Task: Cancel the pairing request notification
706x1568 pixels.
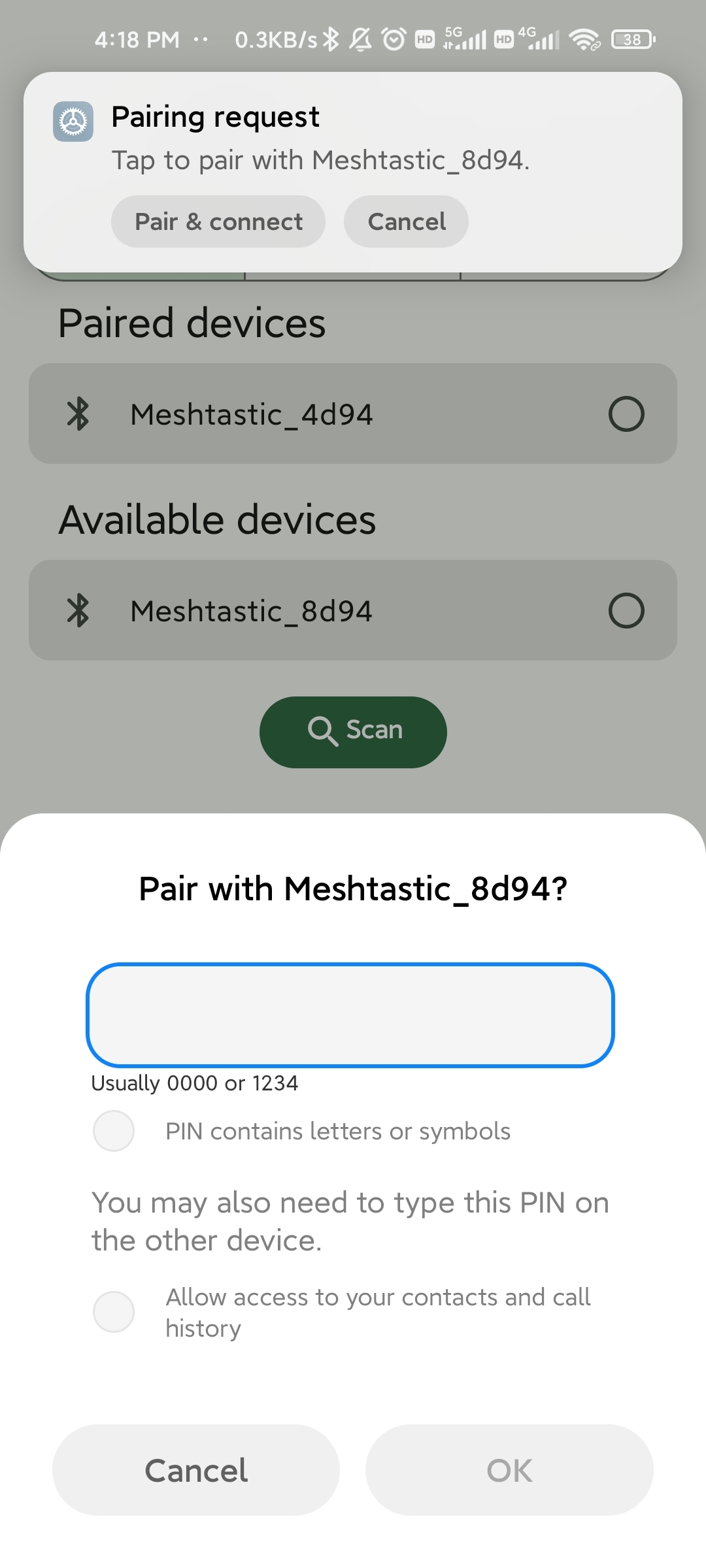Action: point(406,221)
